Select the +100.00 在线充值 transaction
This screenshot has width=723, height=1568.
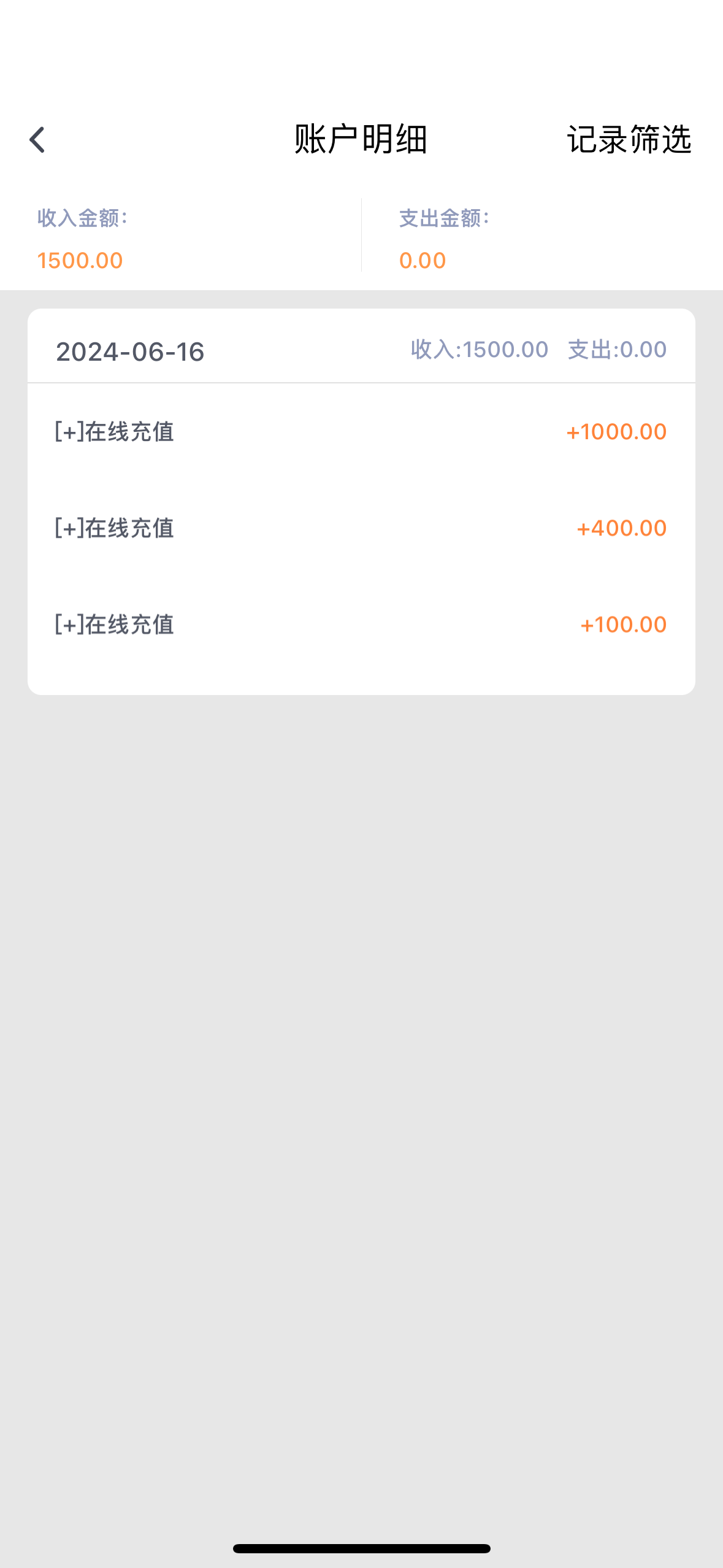361,625
